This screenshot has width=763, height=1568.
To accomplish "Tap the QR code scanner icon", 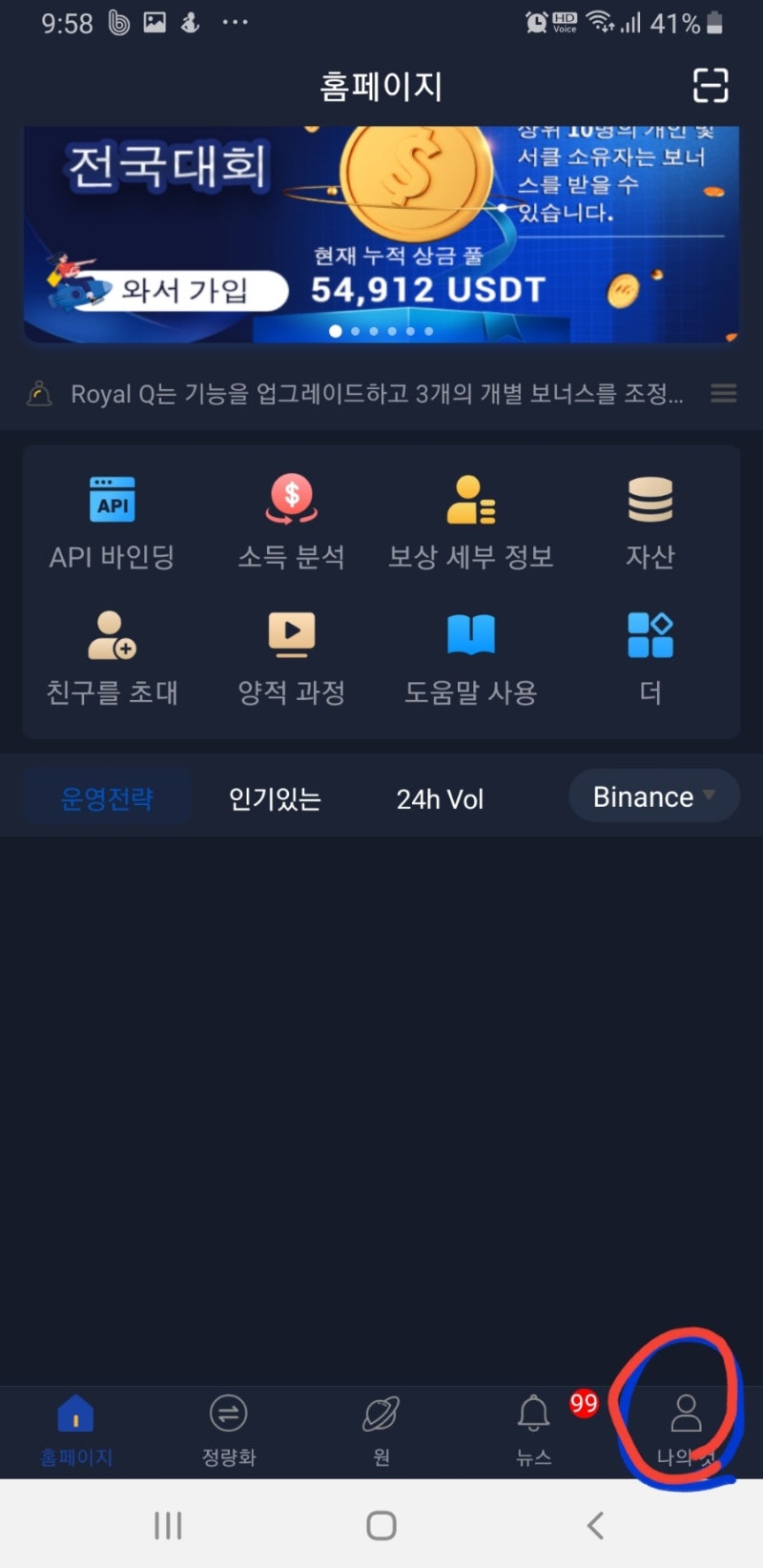I will click(711, 86).
